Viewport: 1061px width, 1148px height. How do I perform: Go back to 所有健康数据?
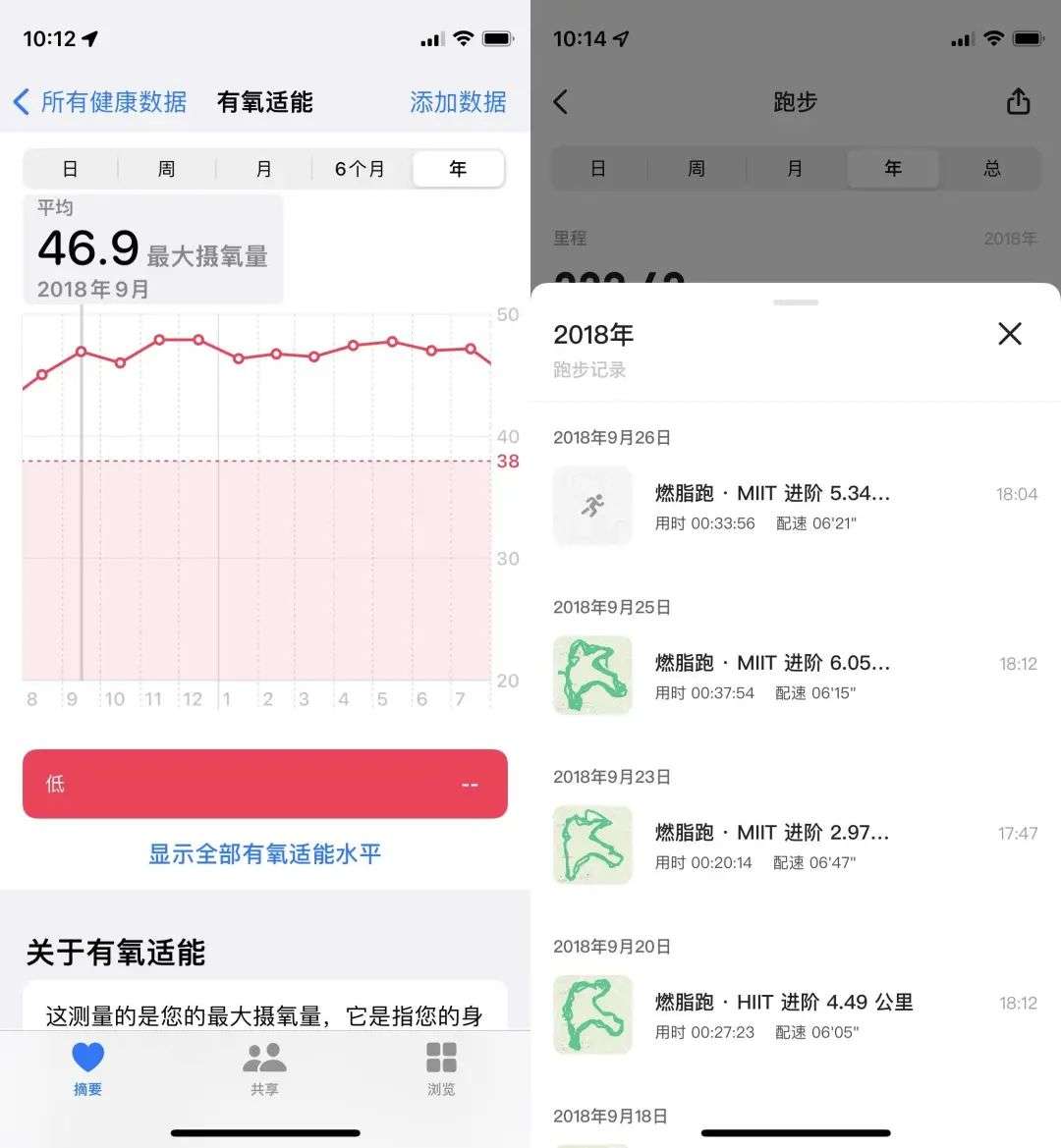tap(100, 102)
